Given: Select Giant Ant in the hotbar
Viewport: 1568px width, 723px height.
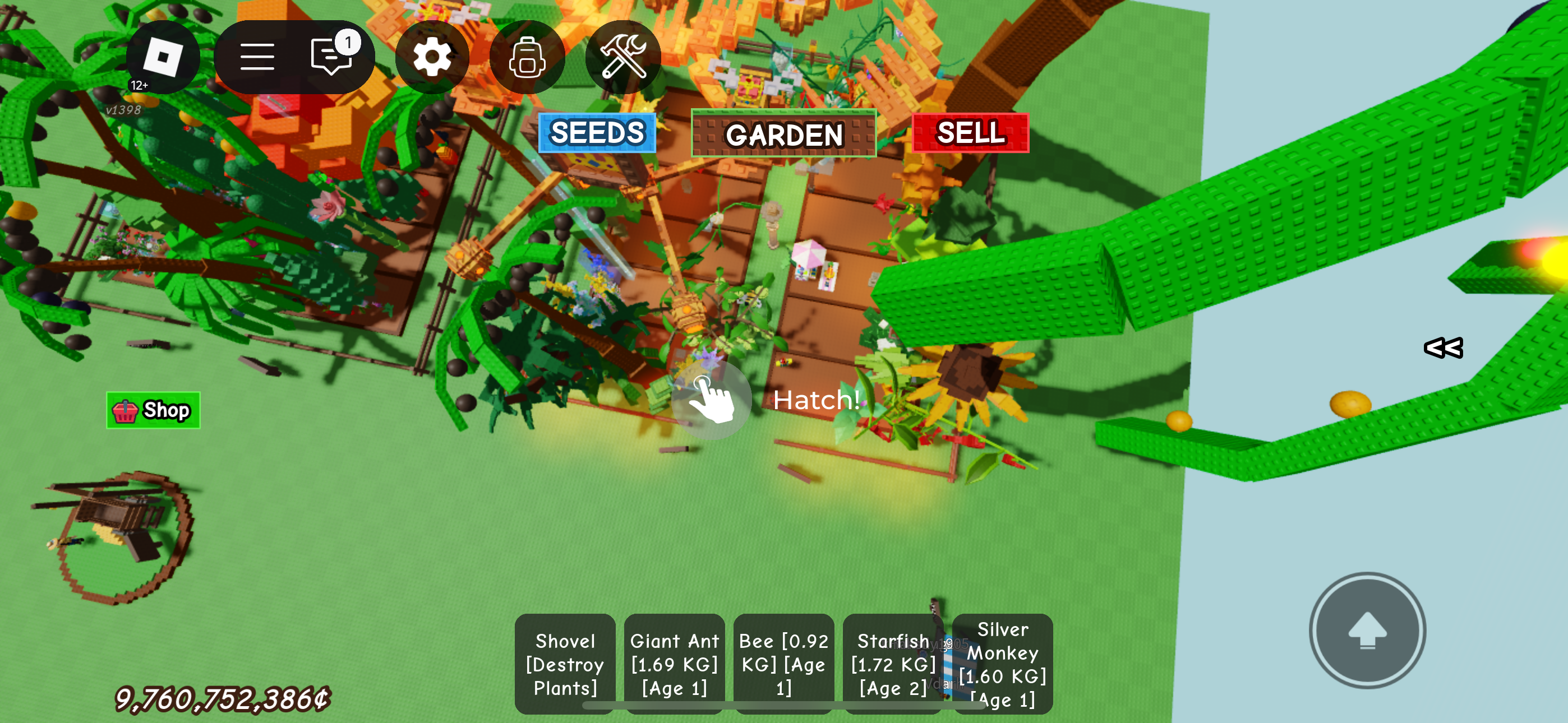Looking at the screenshot, I should (x=674, y=664).
